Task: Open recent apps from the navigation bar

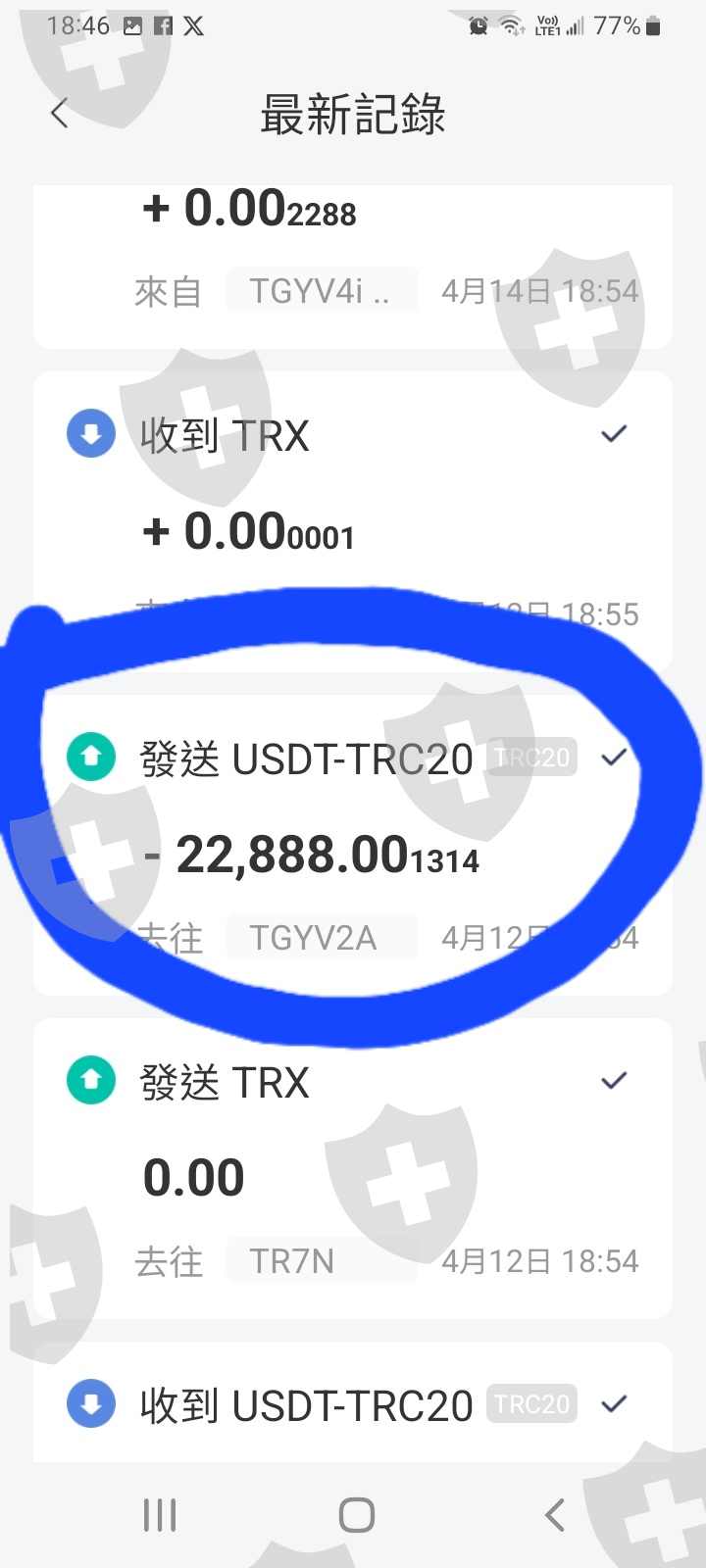Action: (160, 1514)
